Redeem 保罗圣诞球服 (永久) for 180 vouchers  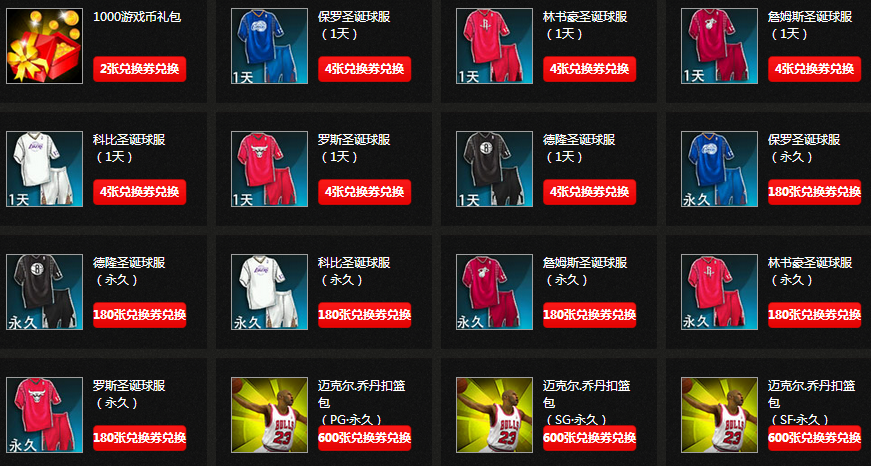click(814, 192)
